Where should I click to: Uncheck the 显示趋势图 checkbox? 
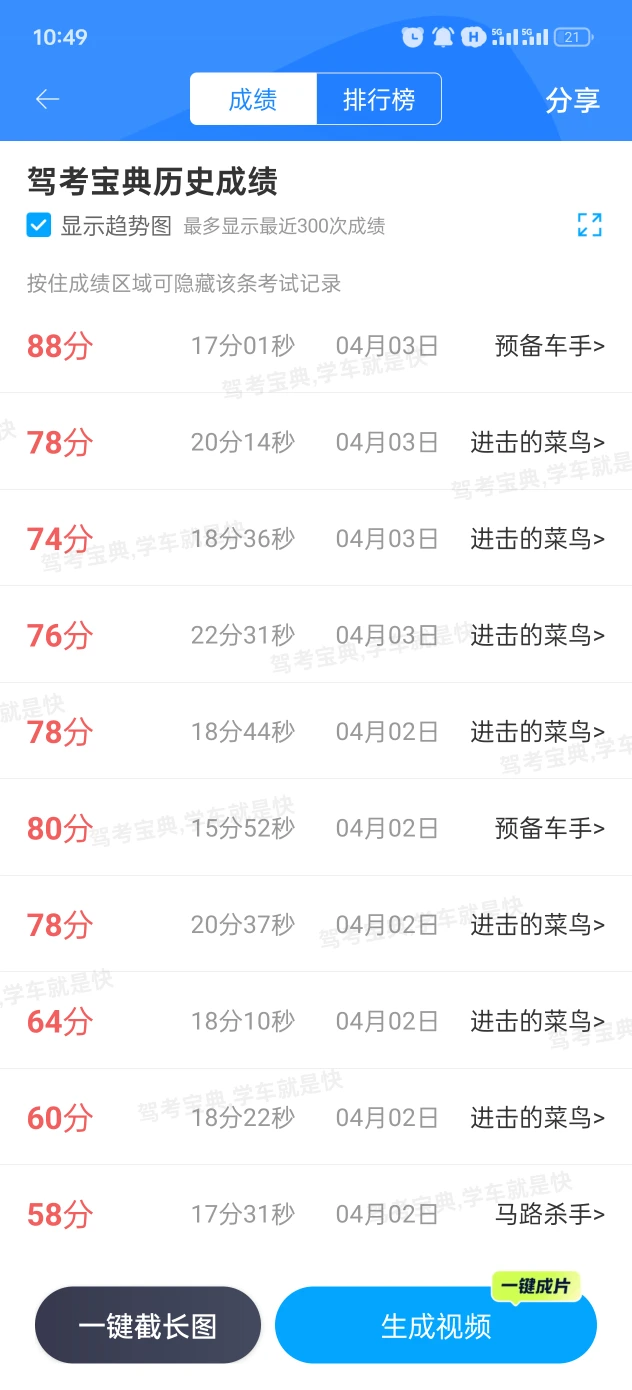click(39, 225)
